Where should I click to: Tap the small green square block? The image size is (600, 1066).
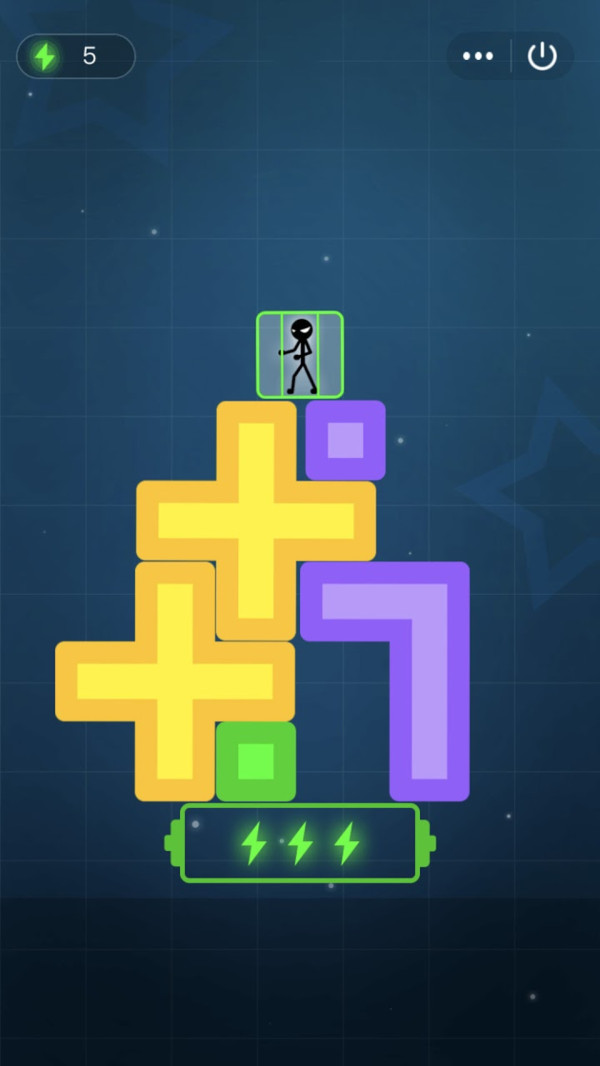pyautogui.click(x=256, y=761)
